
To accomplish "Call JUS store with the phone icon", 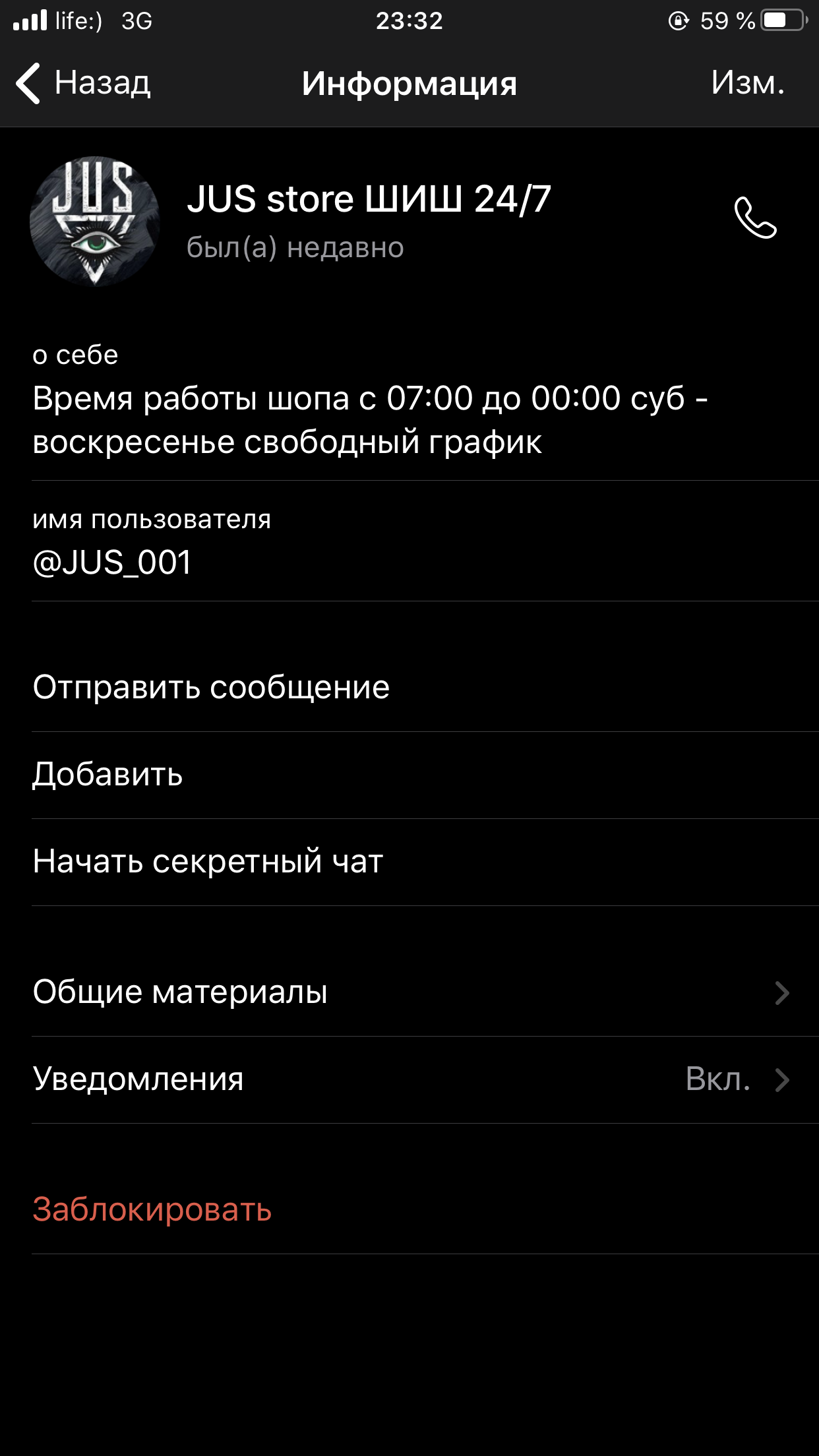I will pos(756,218).
